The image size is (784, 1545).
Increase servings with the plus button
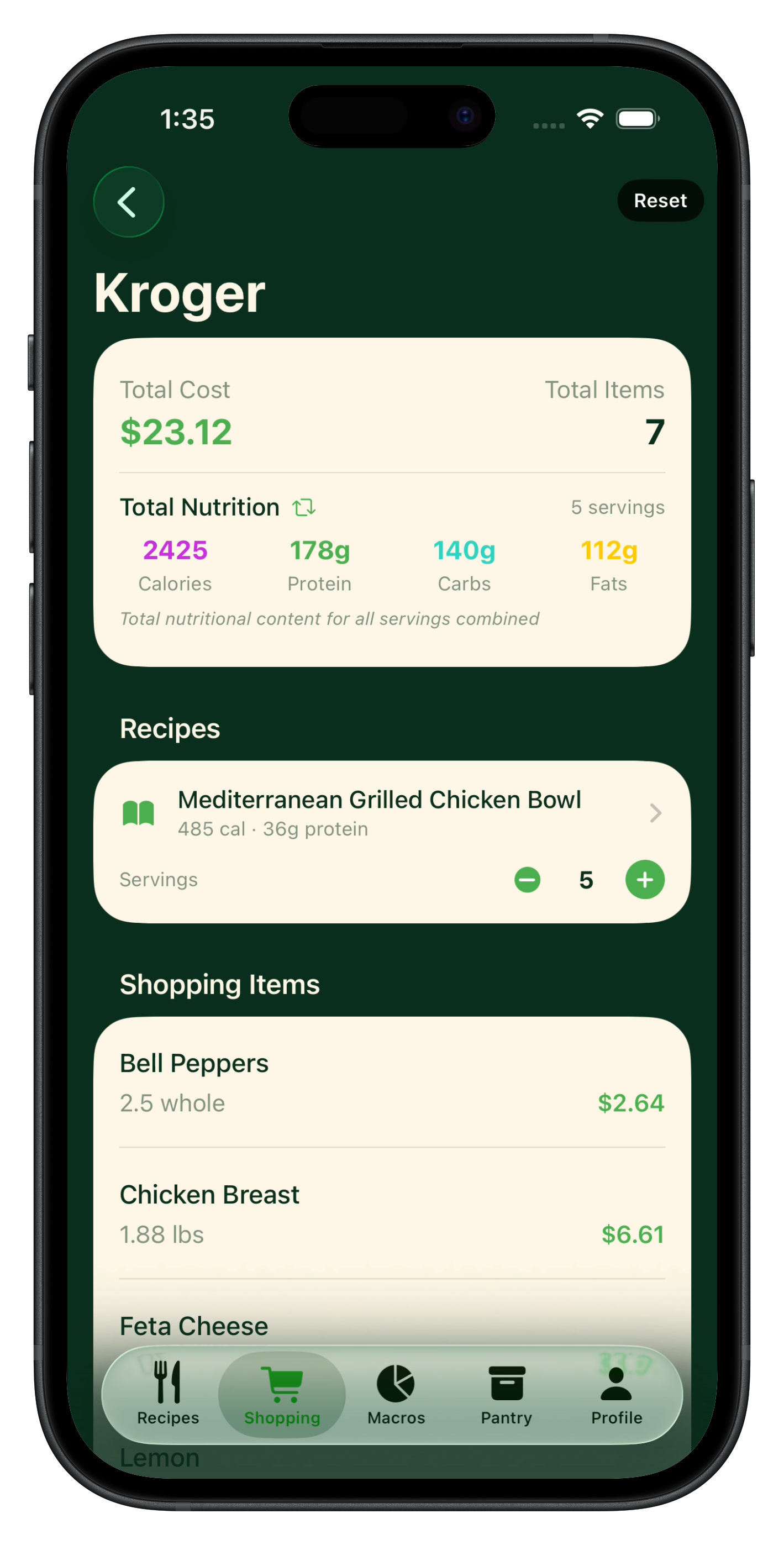[645, 880]
